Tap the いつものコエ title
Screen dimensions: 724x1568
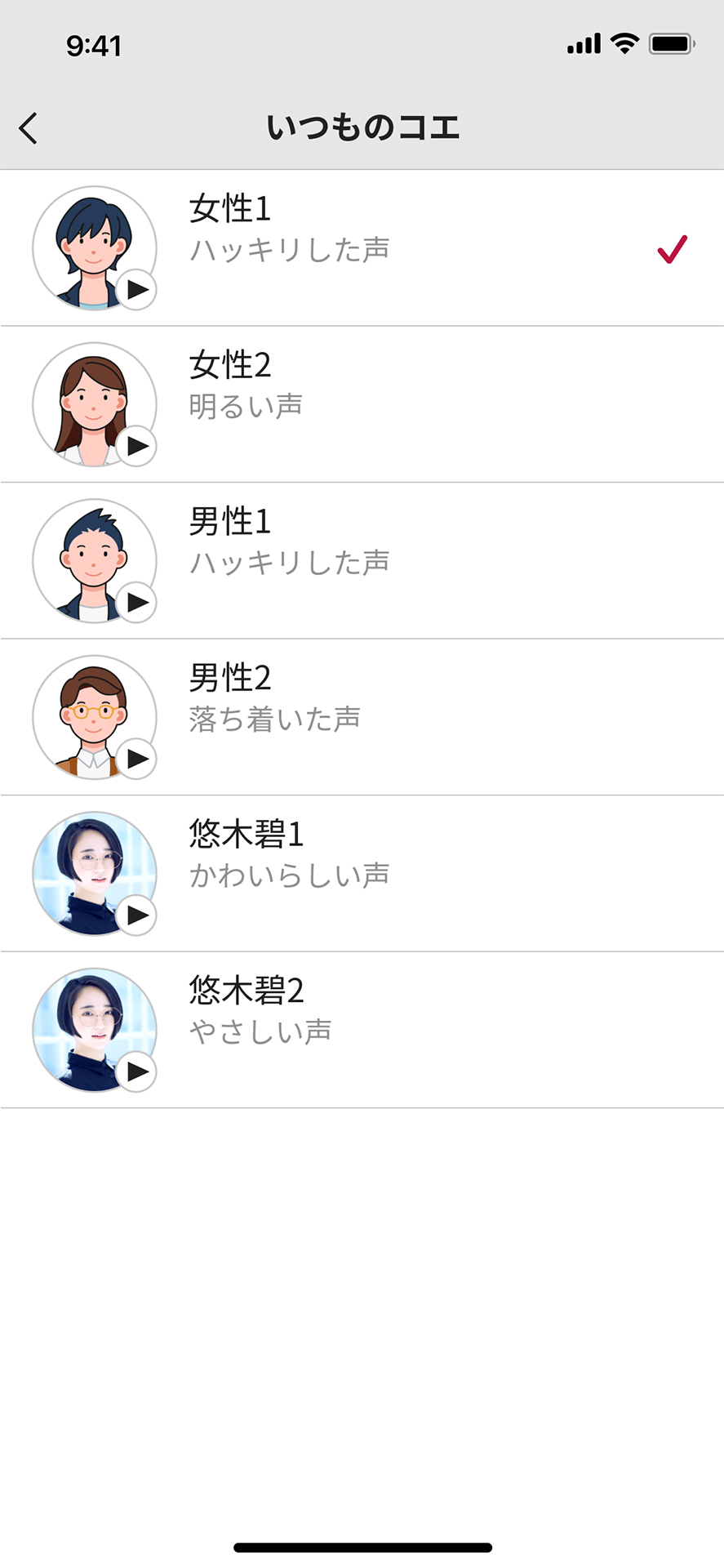pos(362,127)
